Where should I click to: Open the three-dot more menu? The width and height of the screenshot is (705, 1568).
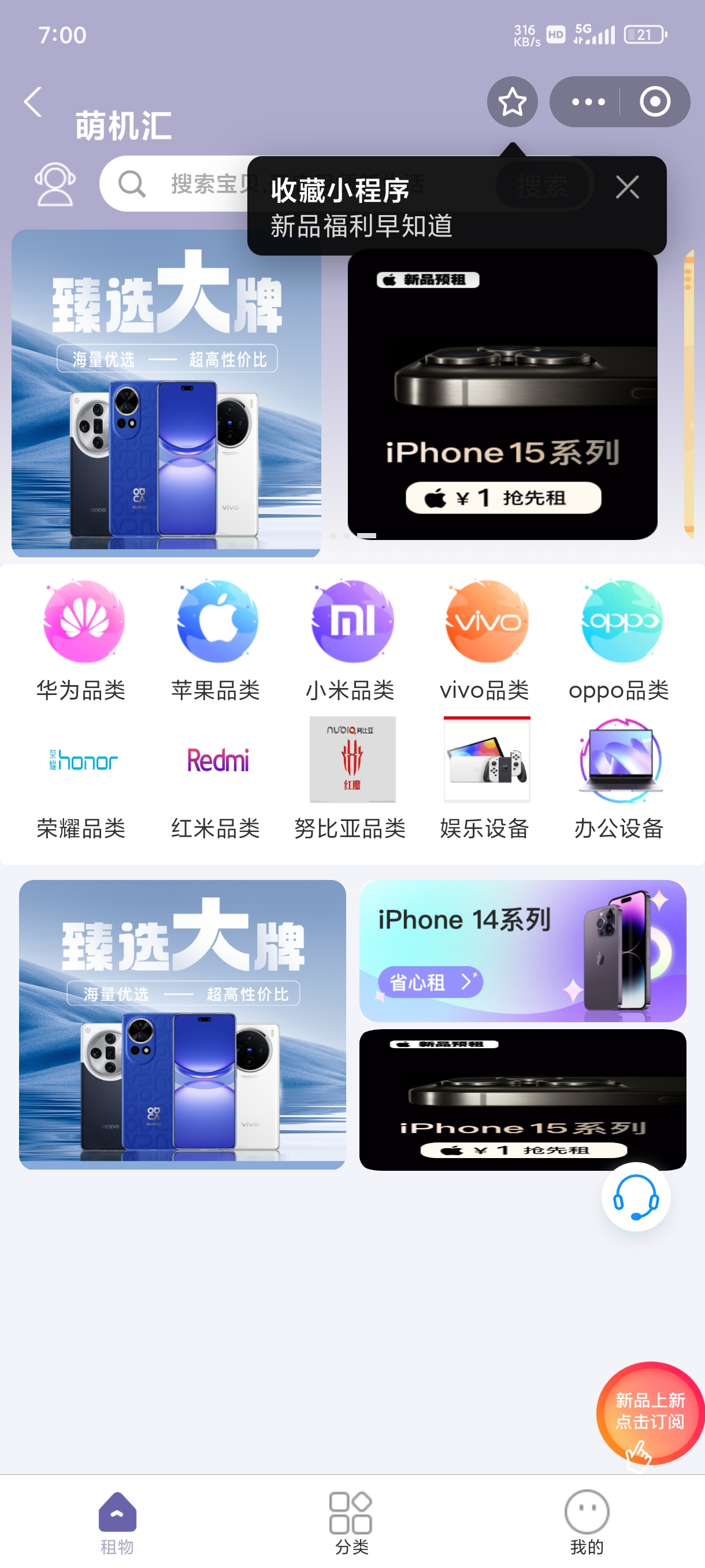tap(588, 102)
